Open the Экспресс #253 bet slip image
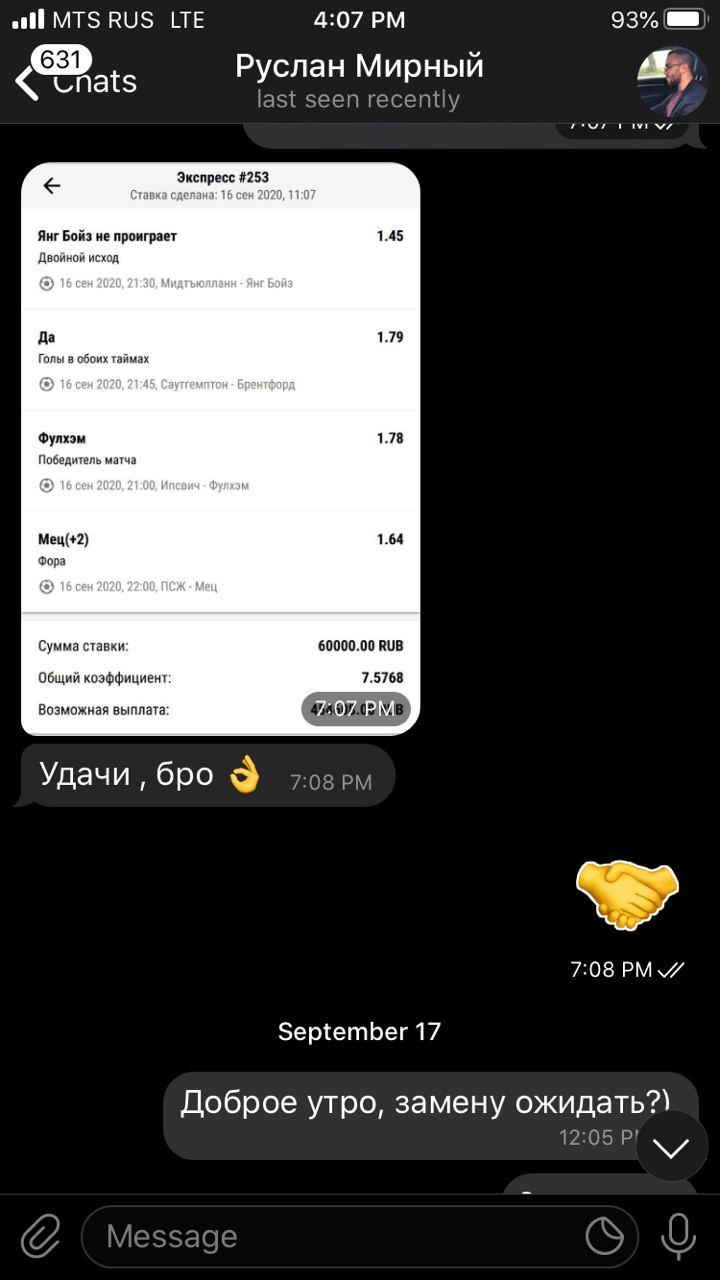The width and height of the screenshot is (720, 1280). tap(220, 449)
